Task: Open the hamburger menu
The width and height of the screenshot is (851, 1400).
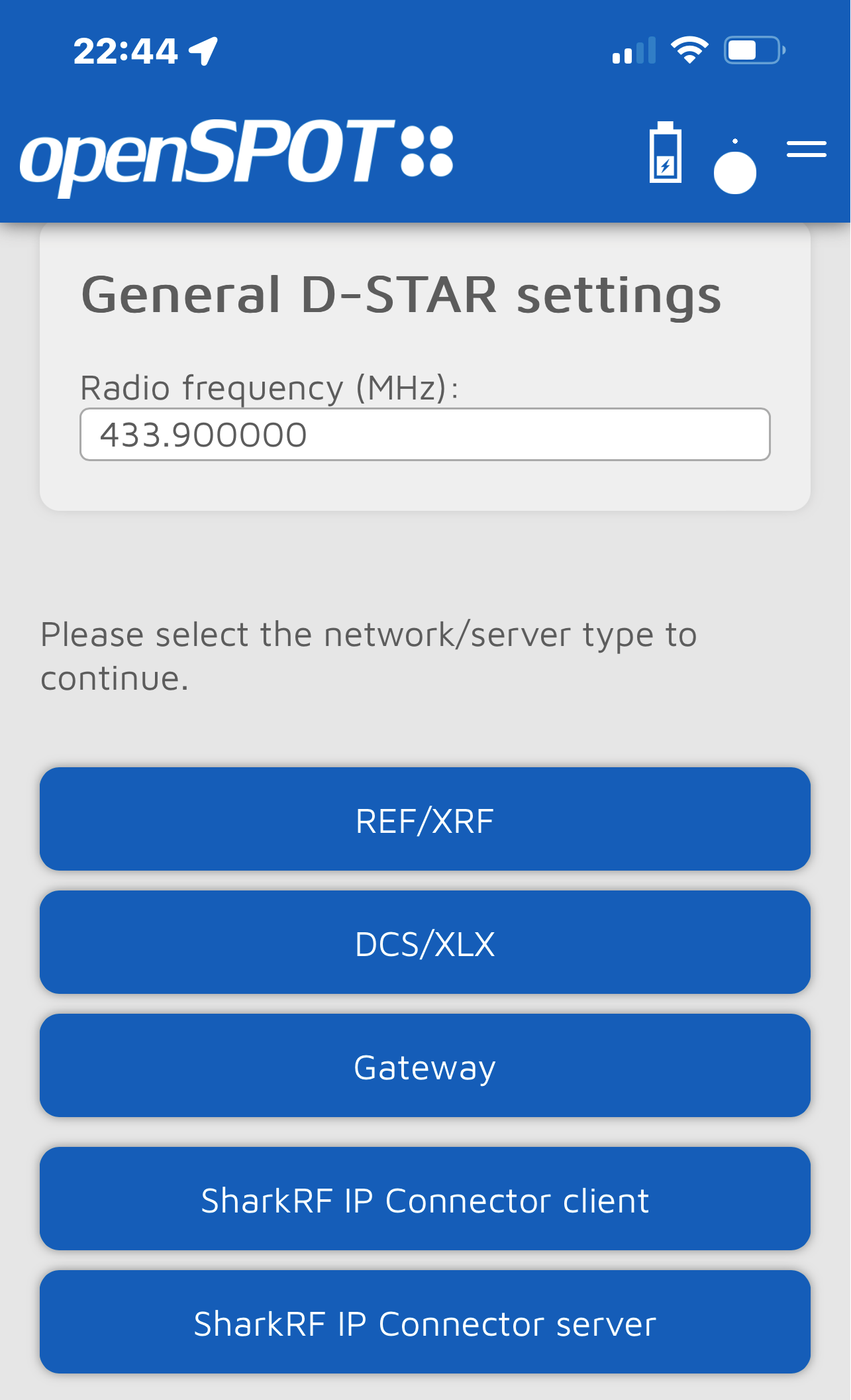Action: coord(806,150)
